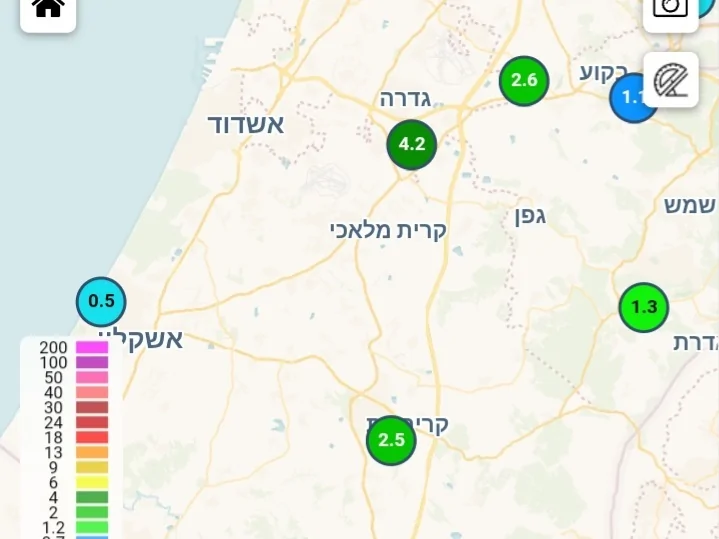Select the 2.6 green map marker

[524, 81]
